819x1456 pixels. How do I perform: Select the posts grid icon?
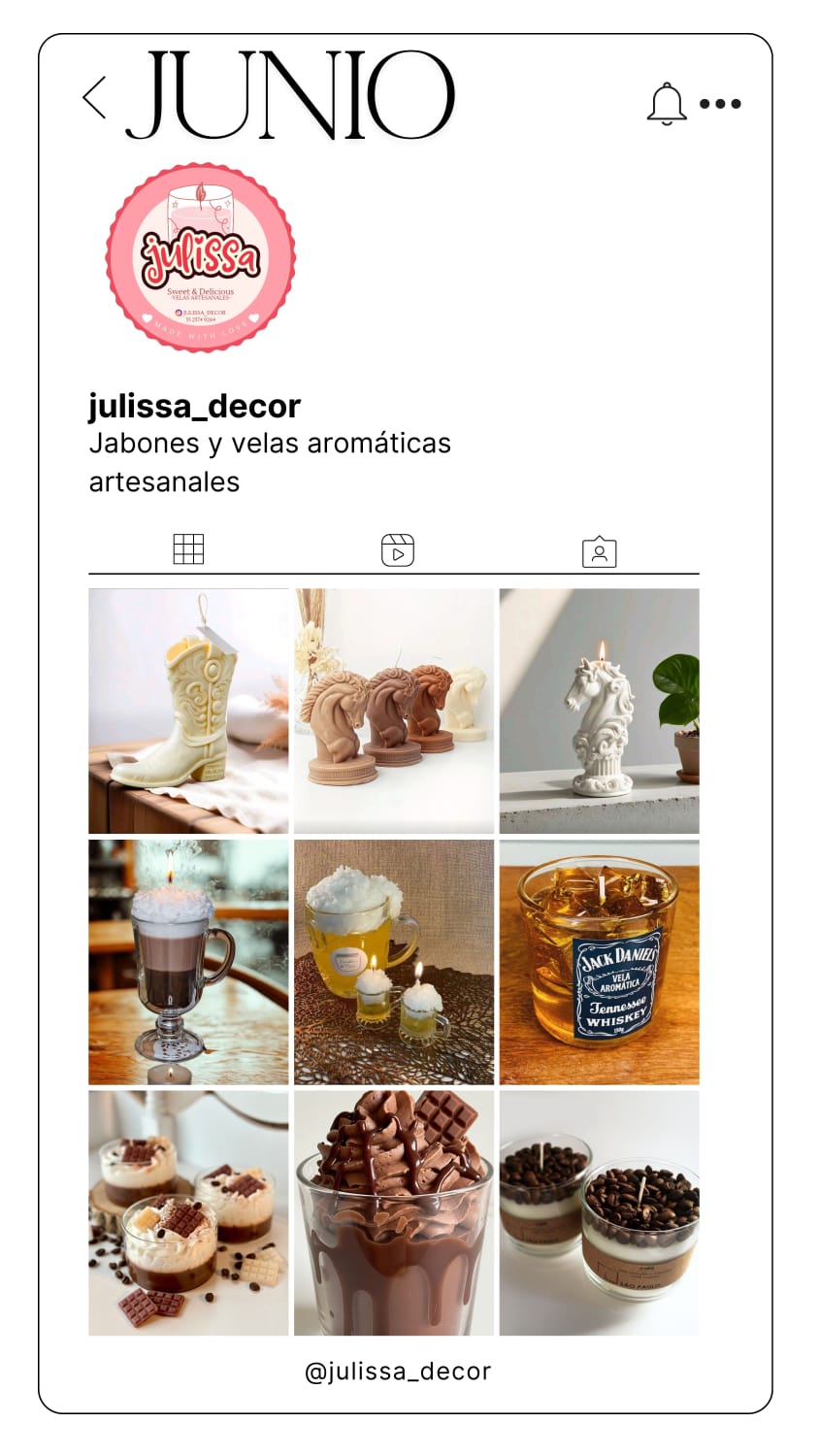(x=188, y=549)
